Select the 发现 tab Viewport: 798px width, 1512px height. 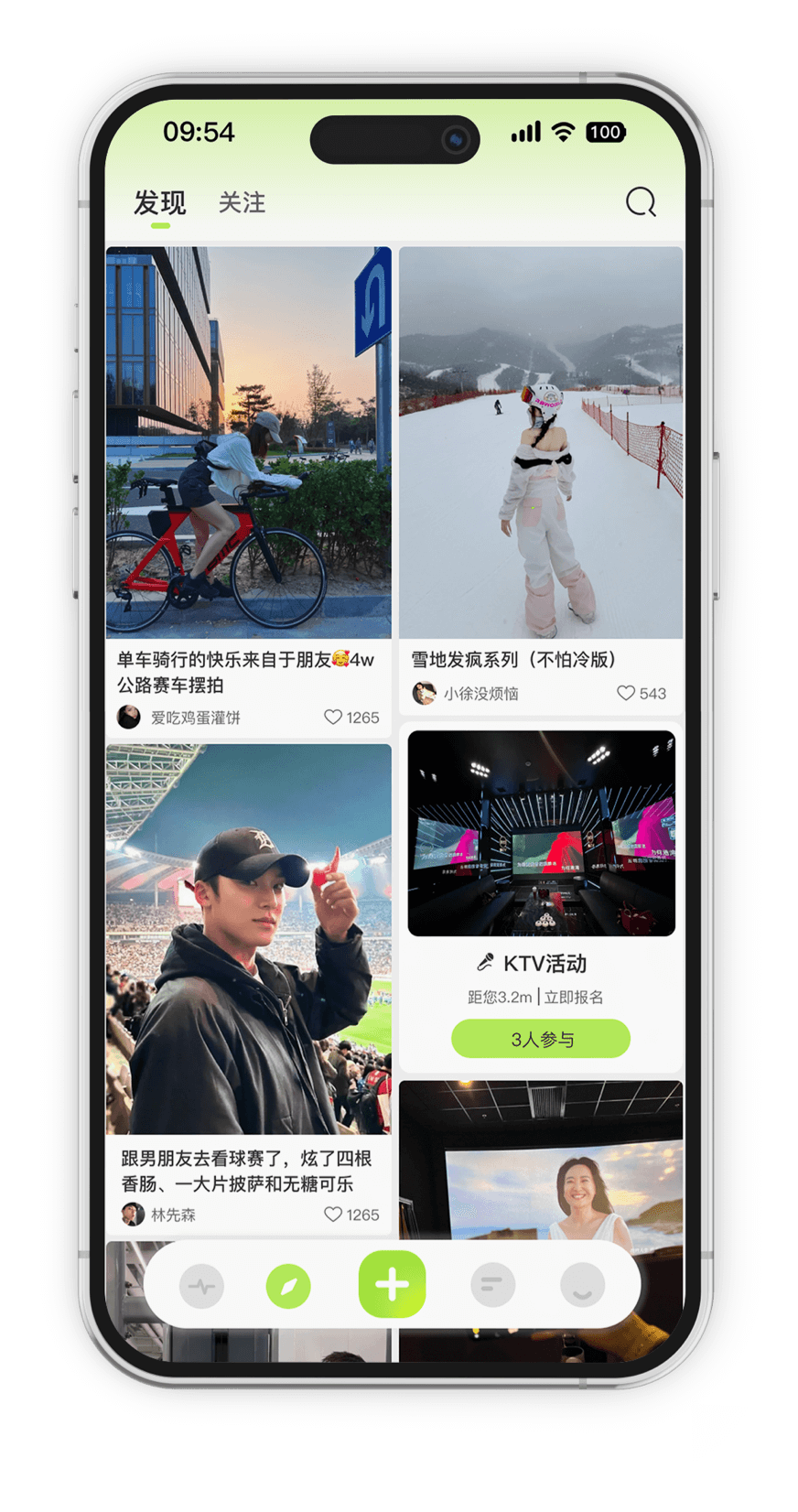point(160,202)
